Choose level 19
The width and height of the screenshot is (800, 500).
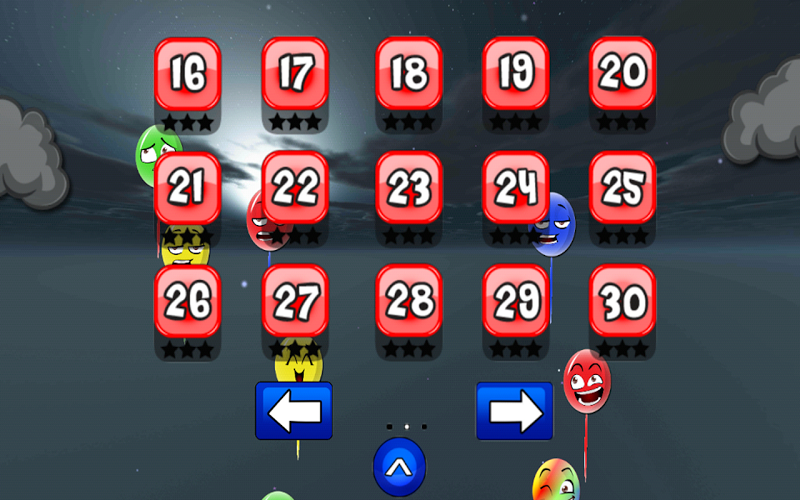(x=516, y=74)
